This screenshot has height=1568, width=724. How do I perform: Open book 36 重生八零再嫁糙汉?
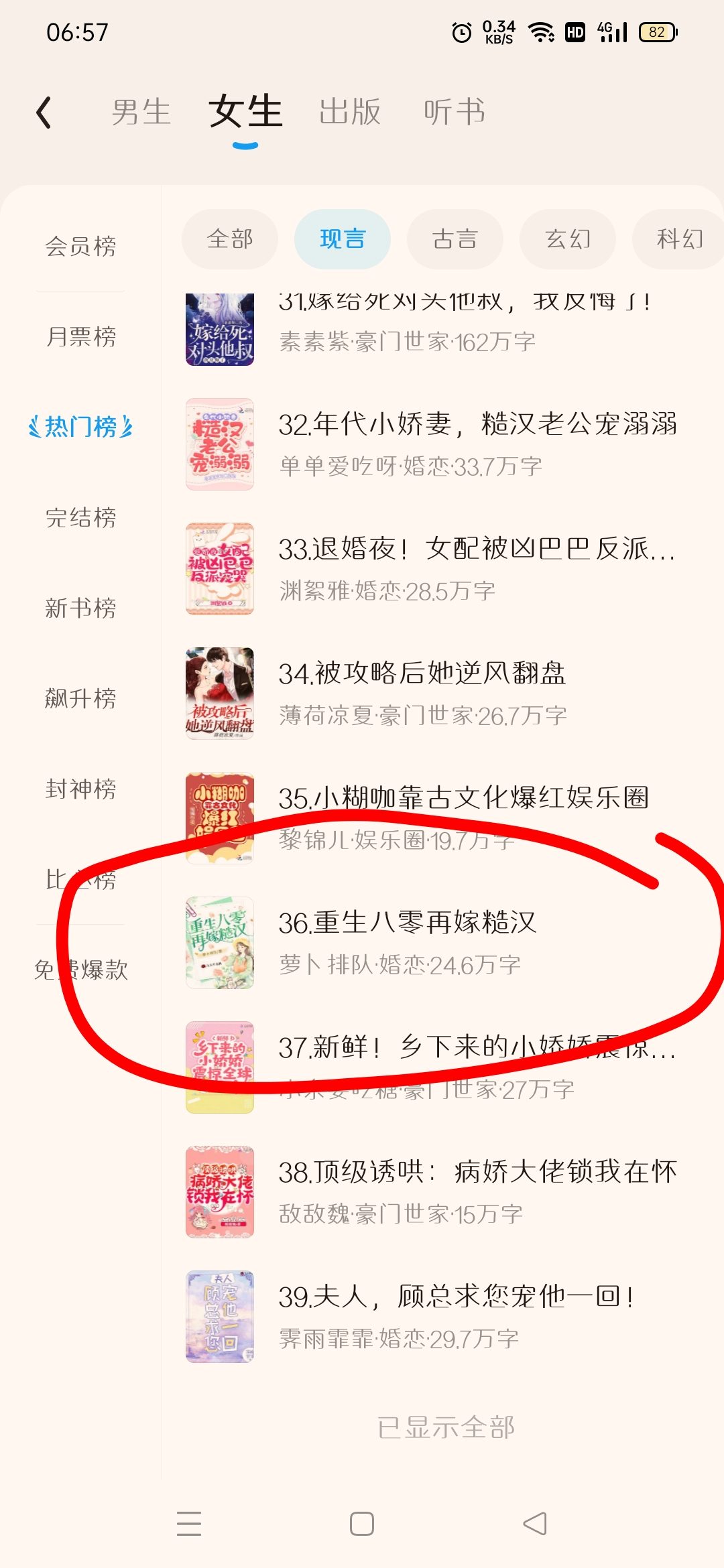pyautogui.click(x=408, y=923)
